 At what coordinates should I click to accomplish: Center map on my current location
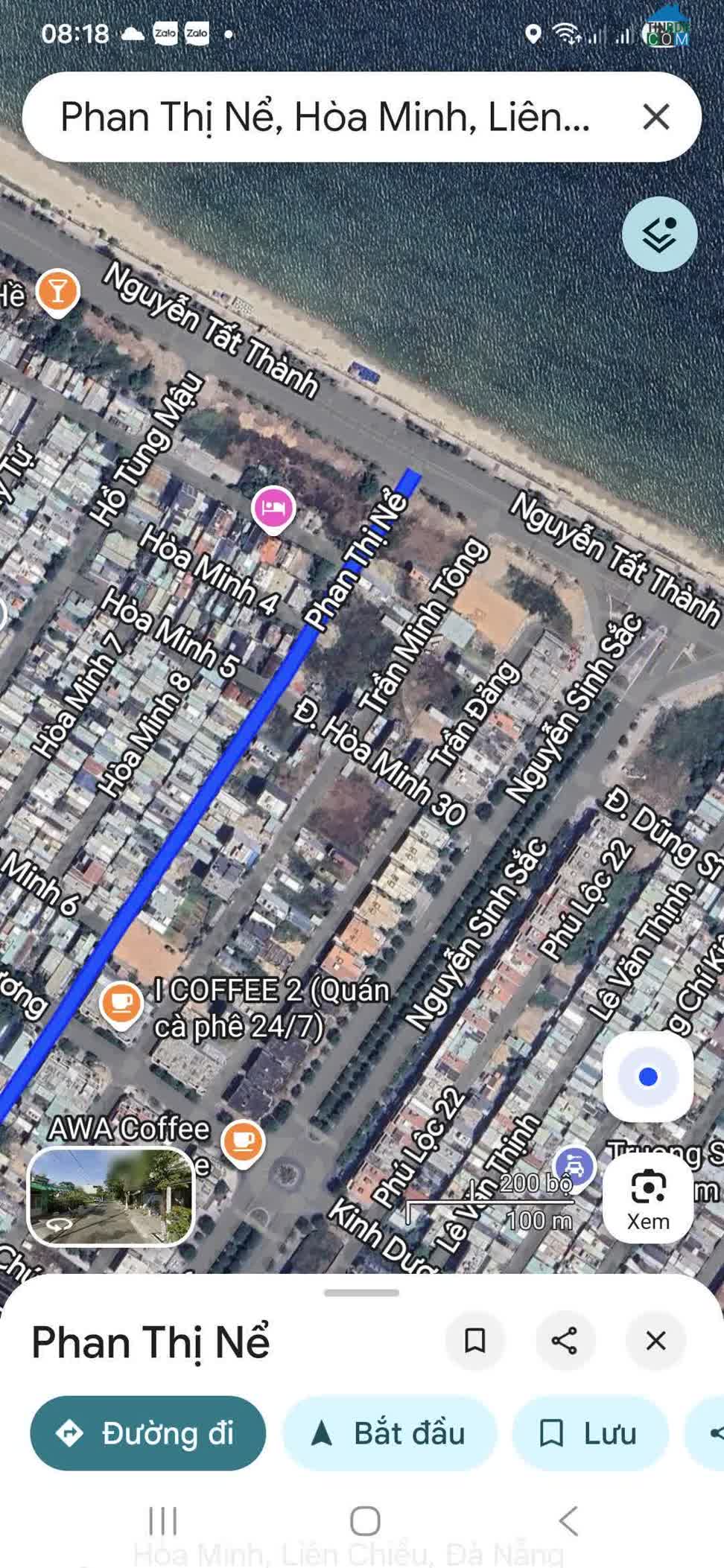(647, 1077)
